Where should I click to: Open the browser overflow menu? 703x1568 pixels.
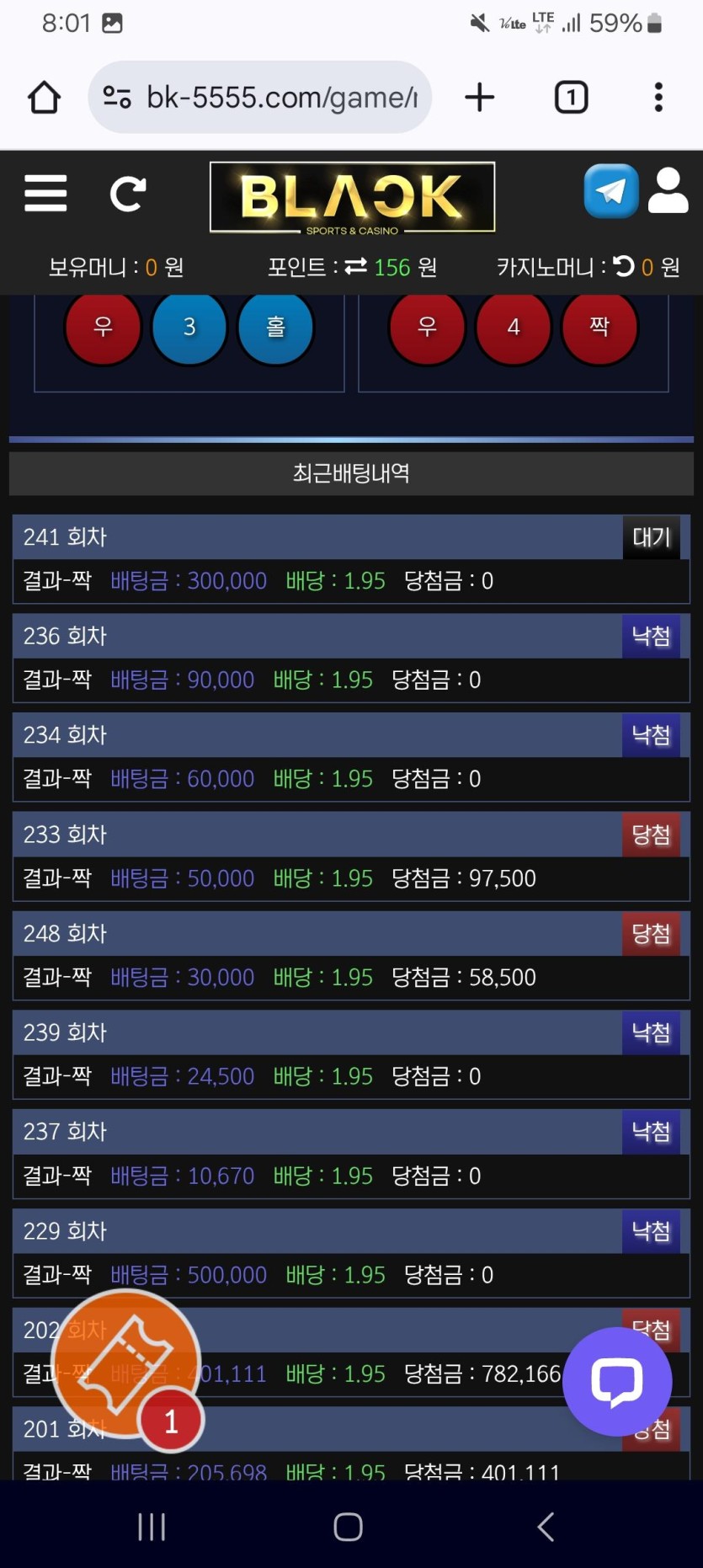658,98
